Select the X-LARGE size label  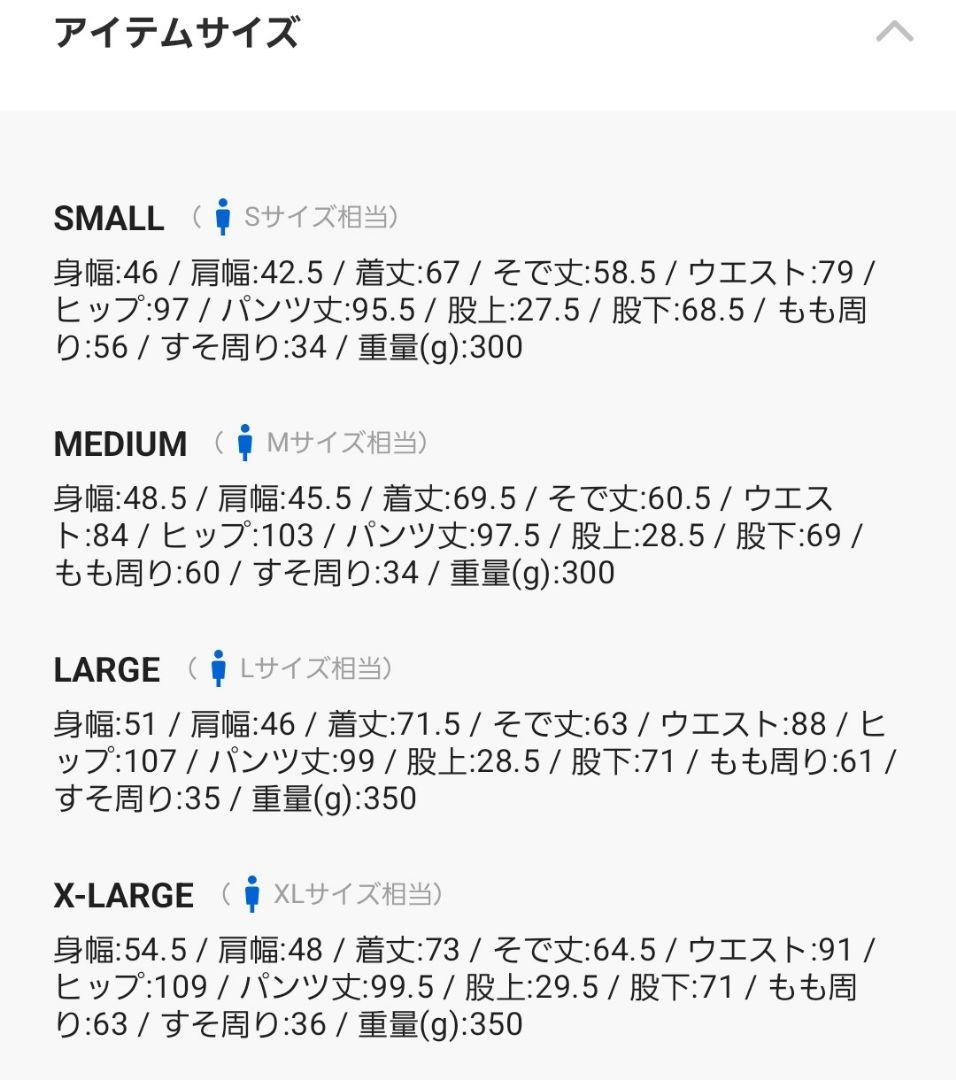(123, 894)
